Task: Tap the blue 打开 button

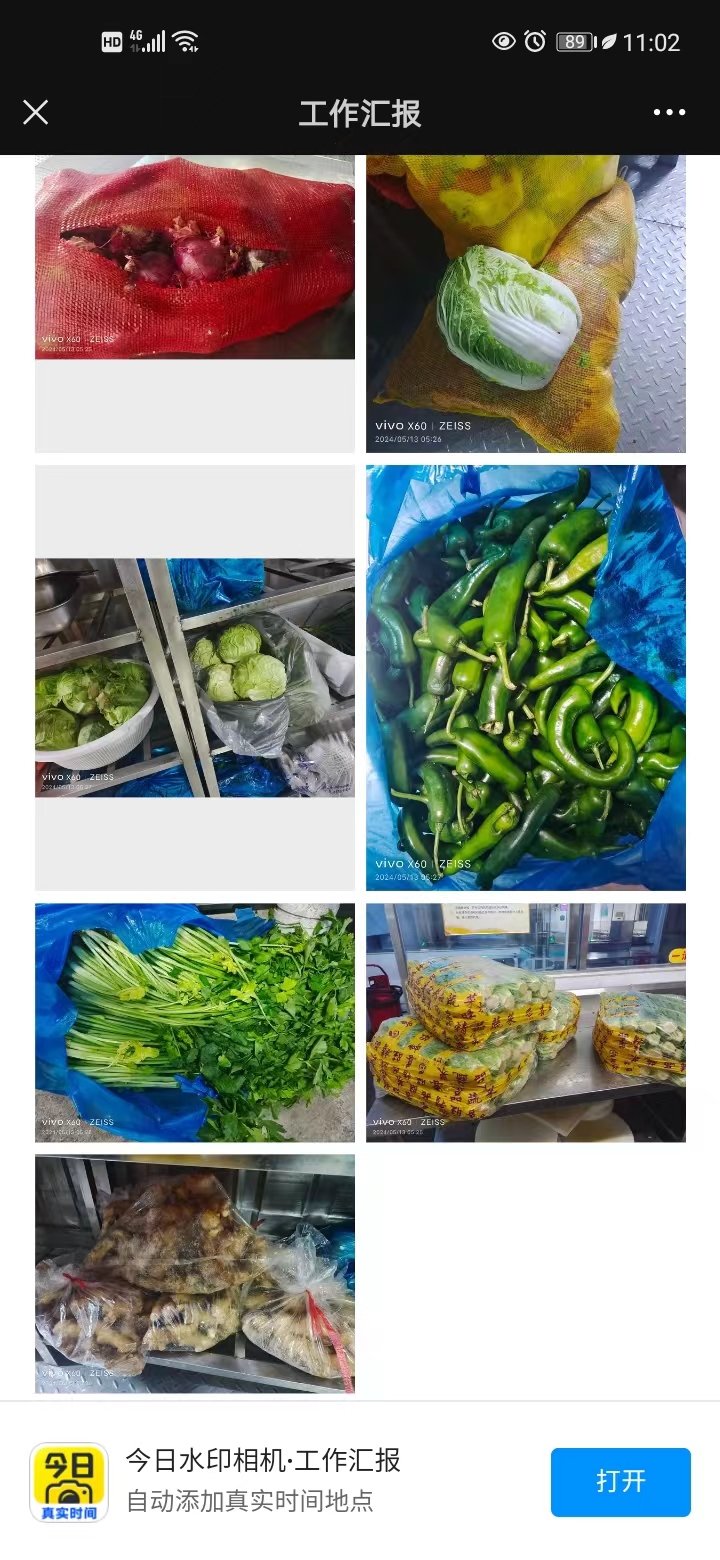Action: pos(620,1481)
